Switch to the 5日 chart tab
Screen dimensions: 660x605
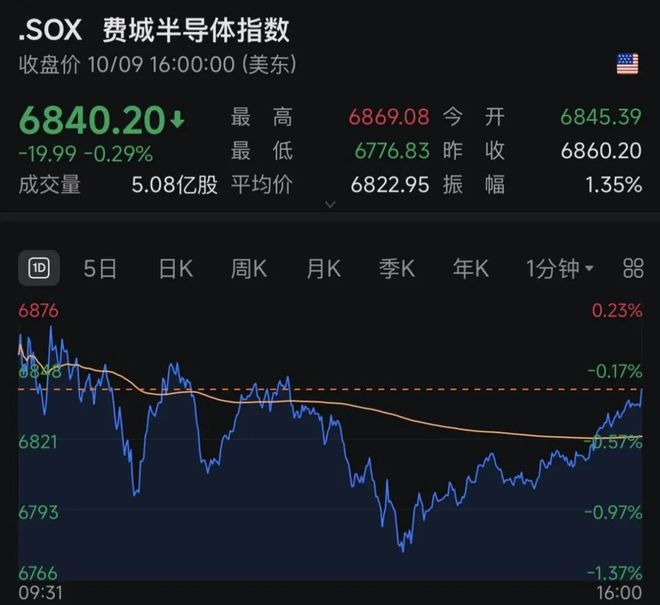pos(100,268)
